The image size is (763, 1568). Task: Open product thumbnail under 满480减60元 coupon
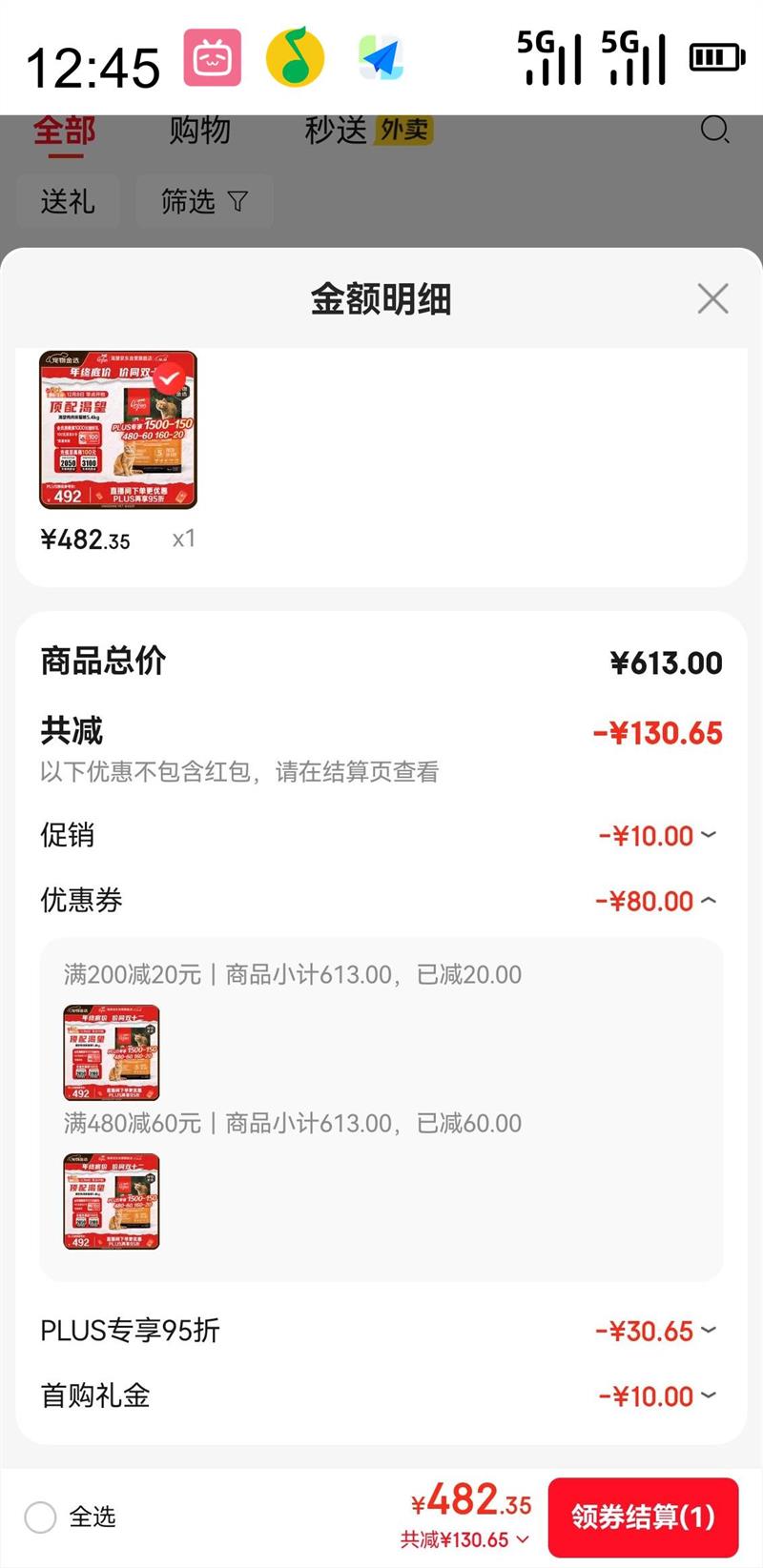[x=112, y=1201]
